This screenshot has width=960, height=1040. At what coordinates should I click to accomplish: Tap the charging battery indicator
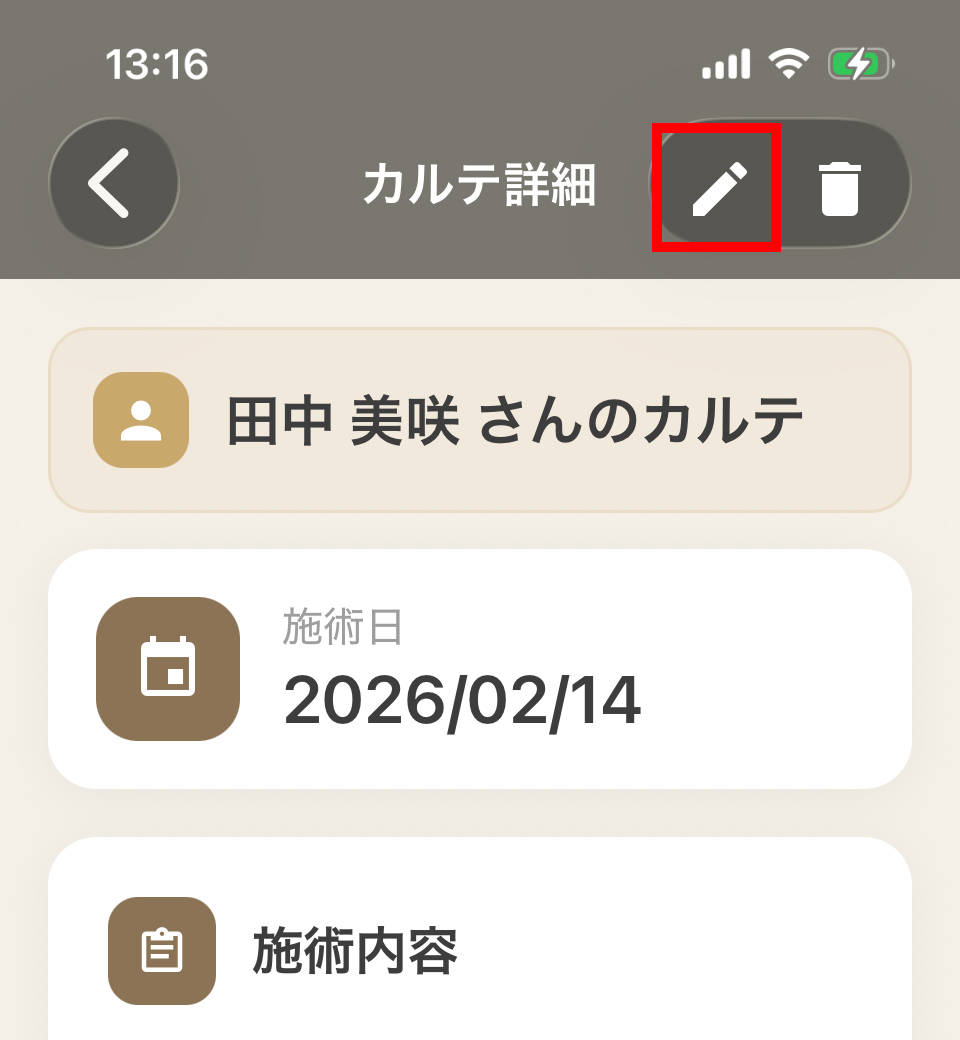point(857,63)
